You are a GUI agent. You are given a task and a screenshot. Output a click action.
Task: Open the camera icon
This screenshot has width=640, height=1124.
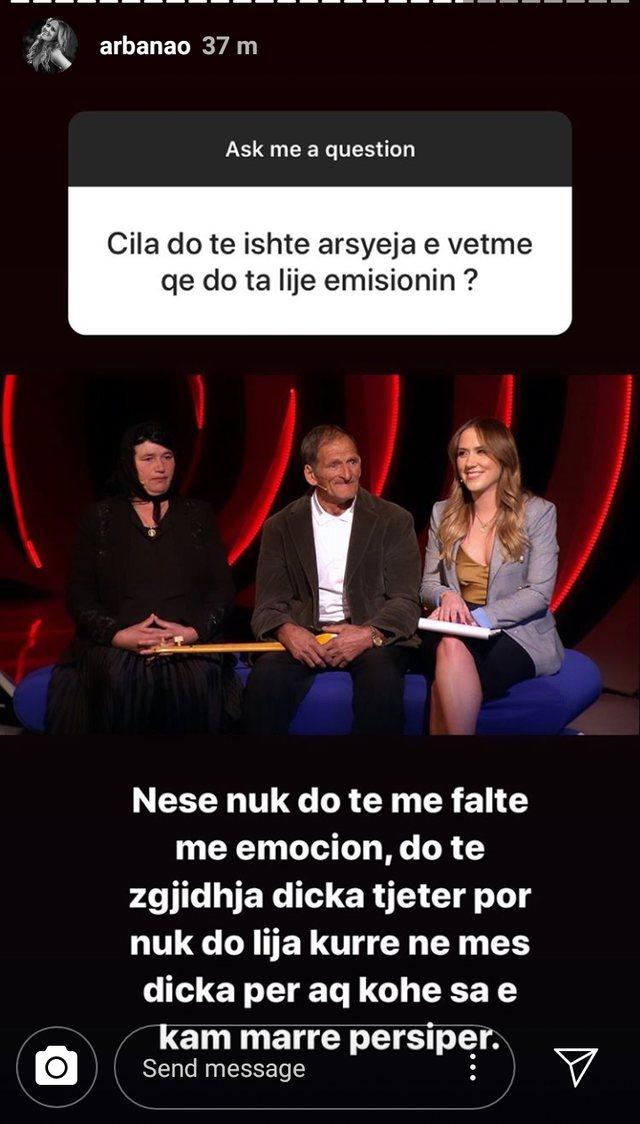point(57,1067)
